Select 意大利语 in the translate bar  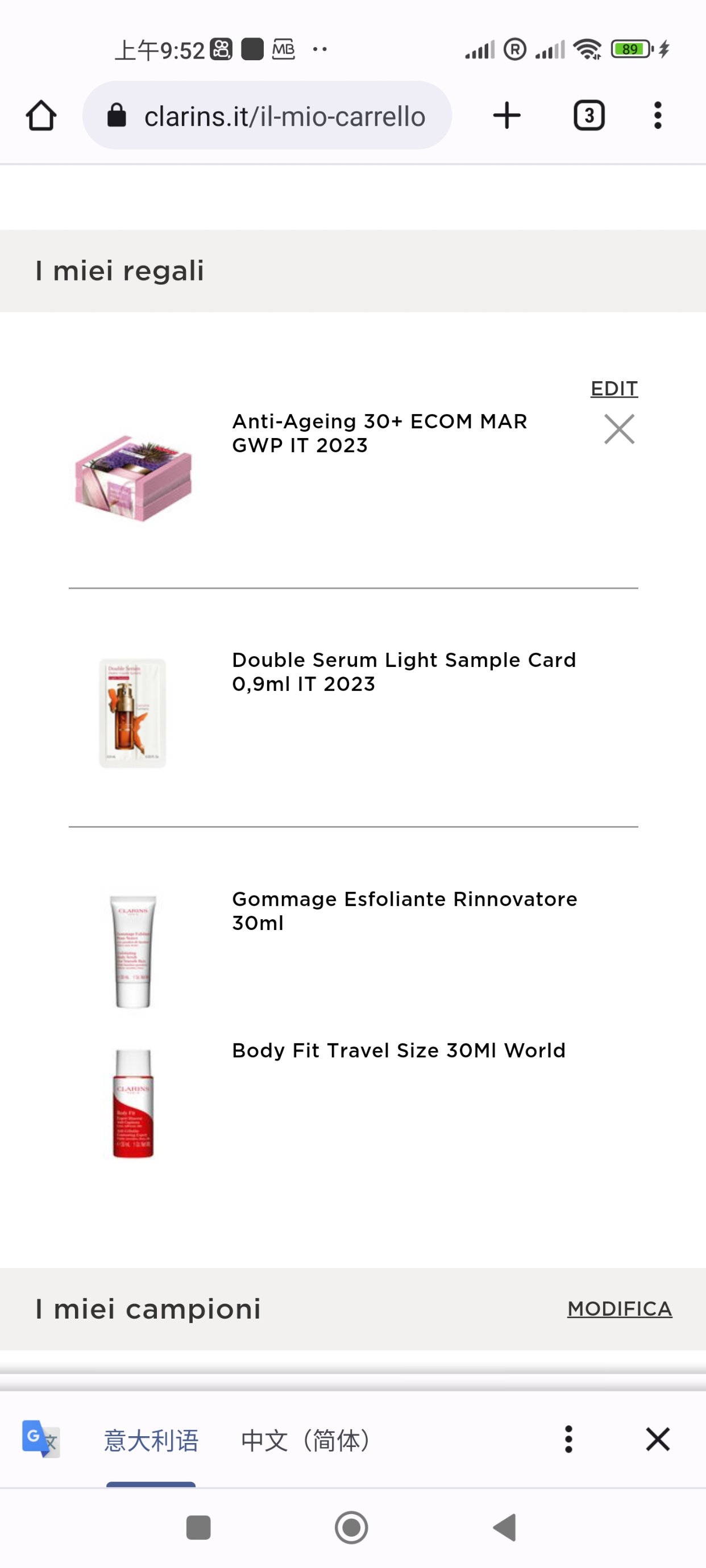151,1440
